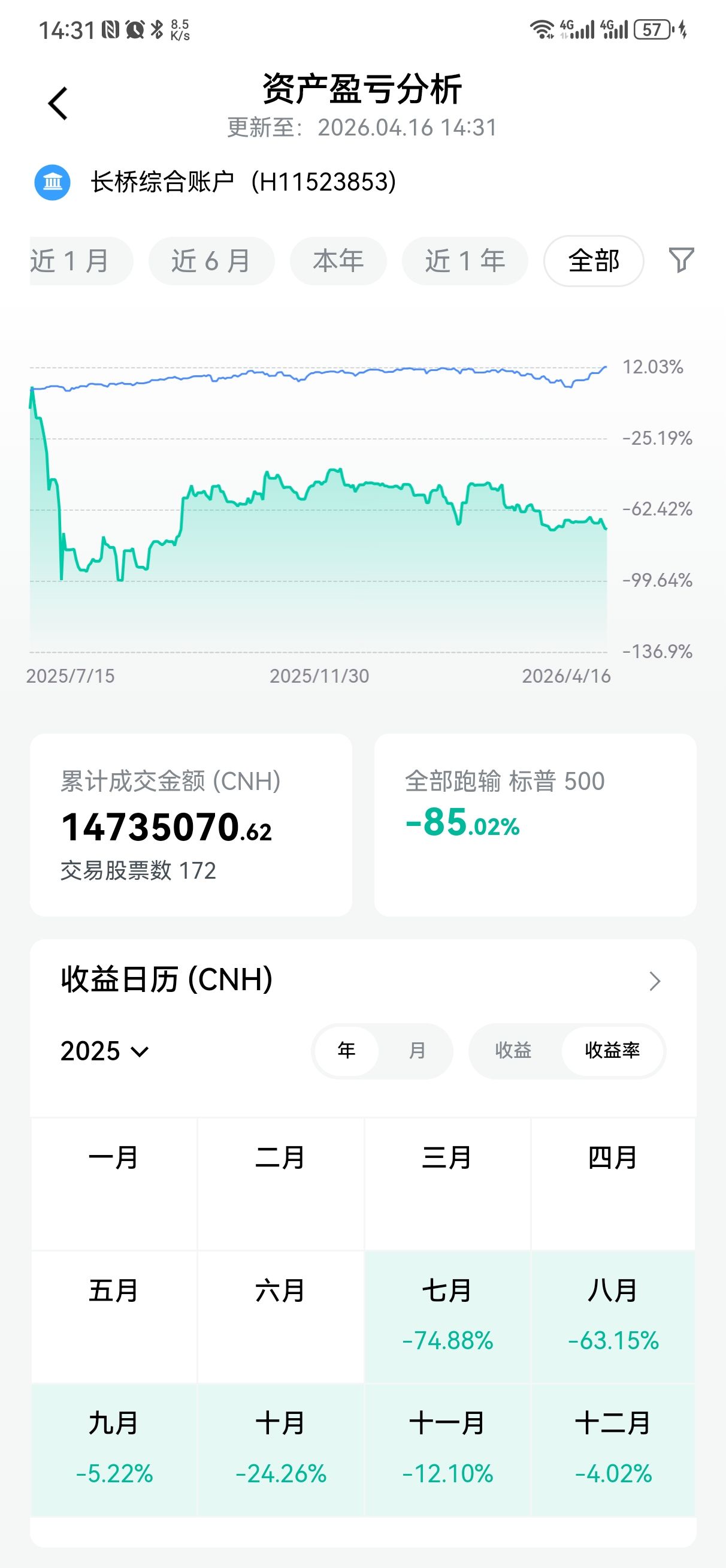View 九月 monthly return details

(x=114, y=1449)
